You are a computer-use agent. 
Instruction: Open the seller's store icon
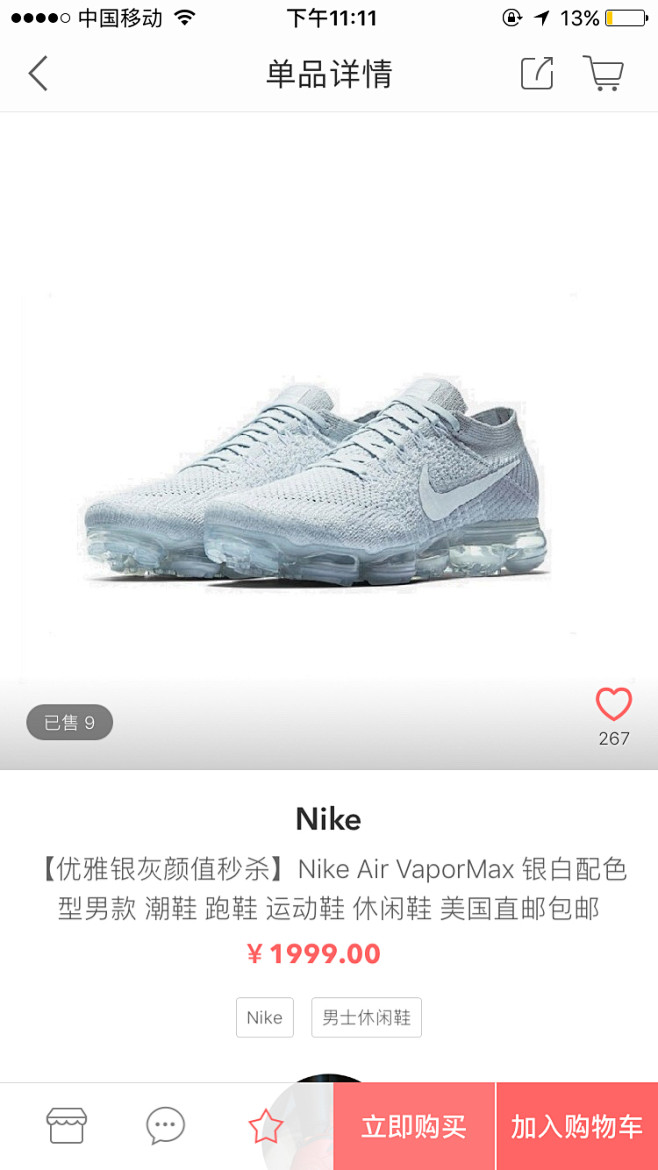coord(67,1126)
